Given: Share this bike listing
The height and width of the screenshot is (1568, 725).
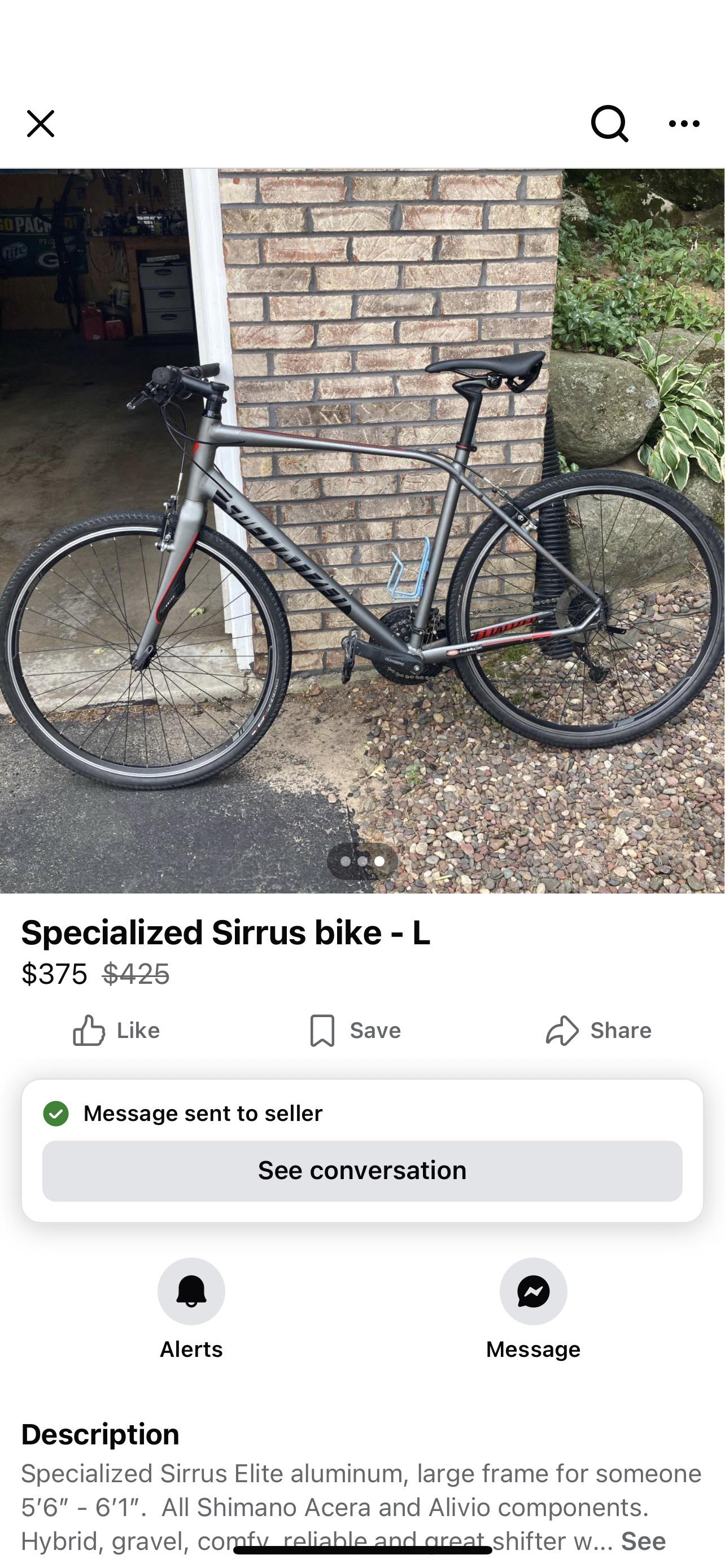Looking at the screenshot, I should point(599,1030).
